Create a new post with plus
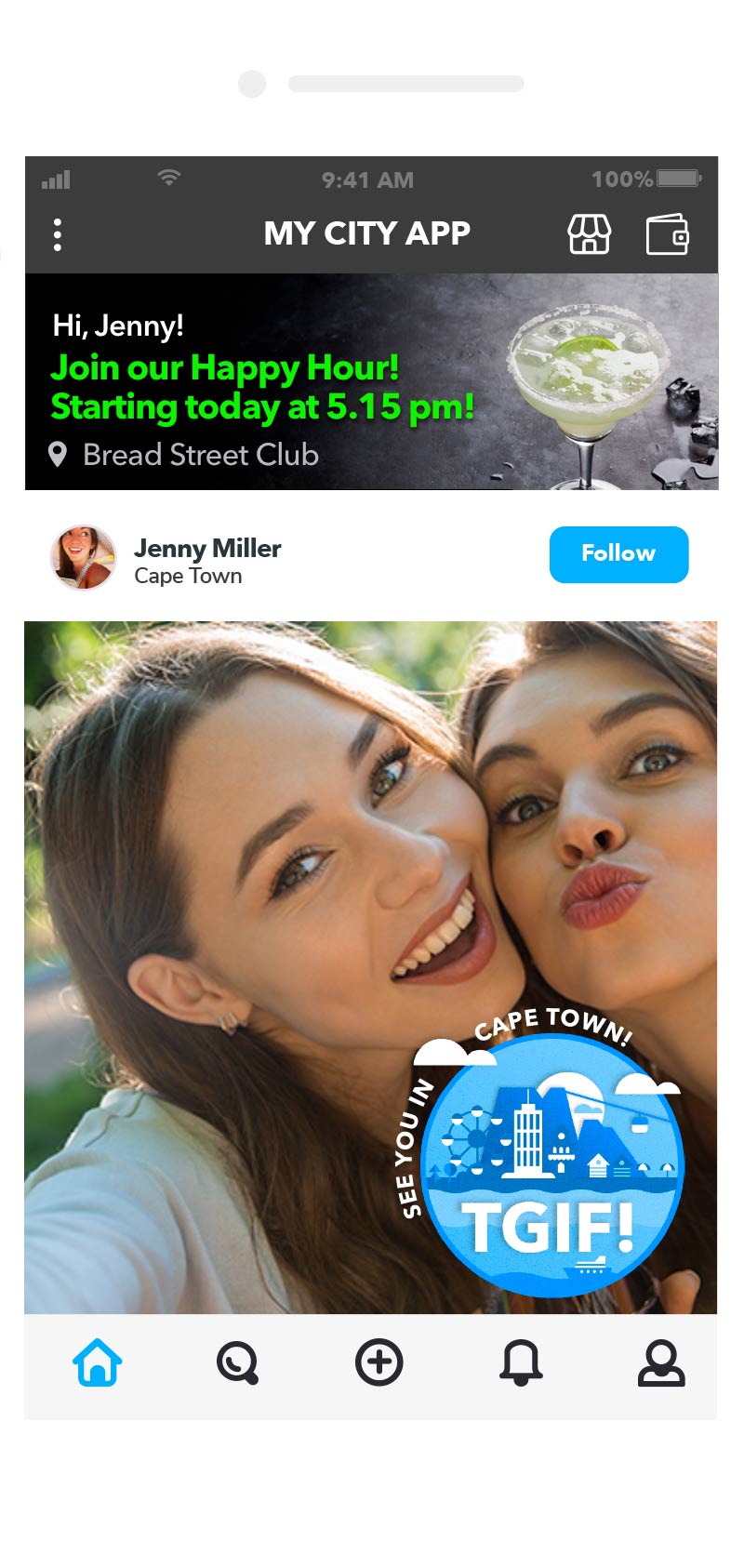 pyautogui.click(x=379, y=1363)
